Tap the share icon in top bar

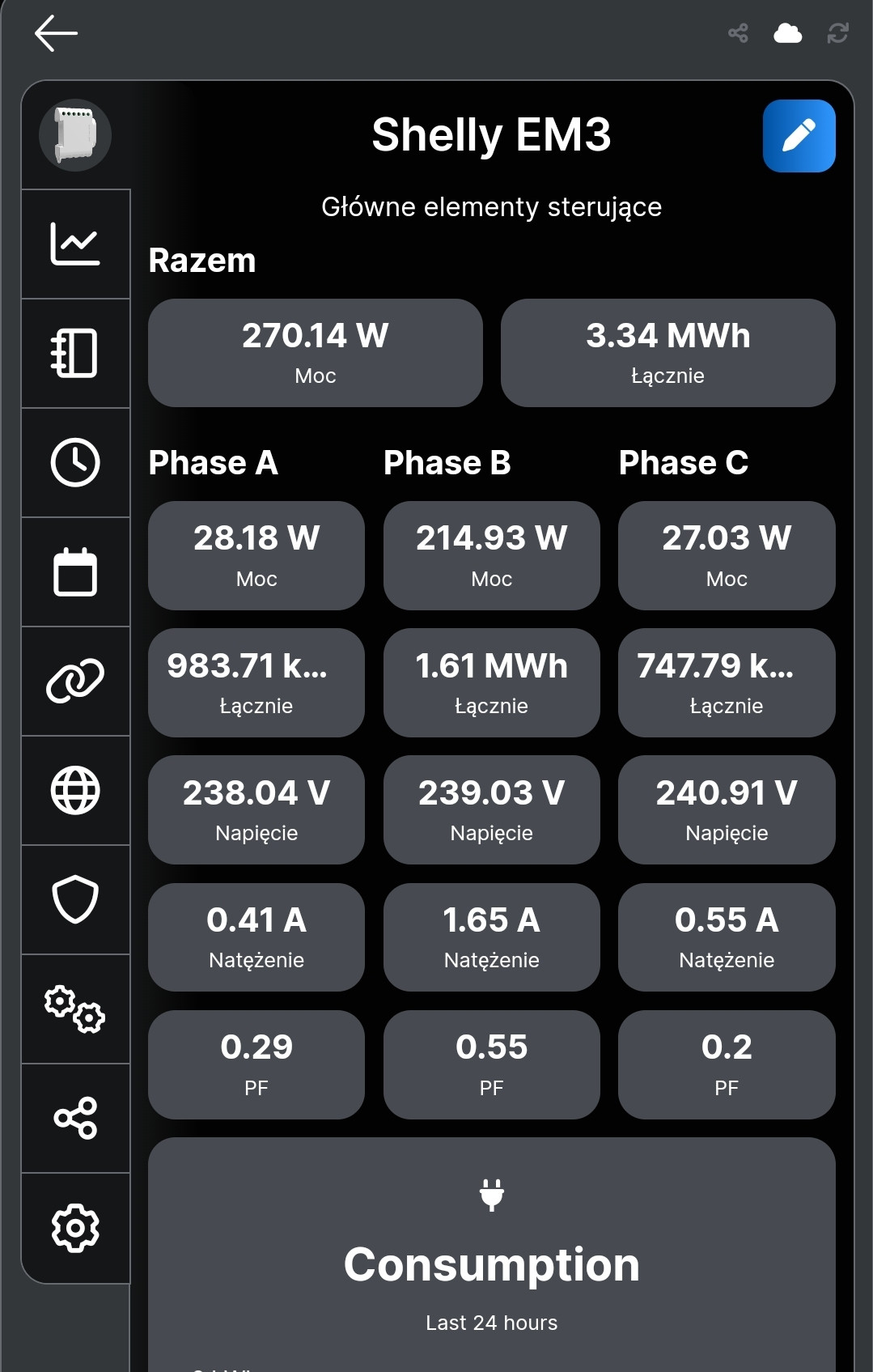tap(738, 33)
